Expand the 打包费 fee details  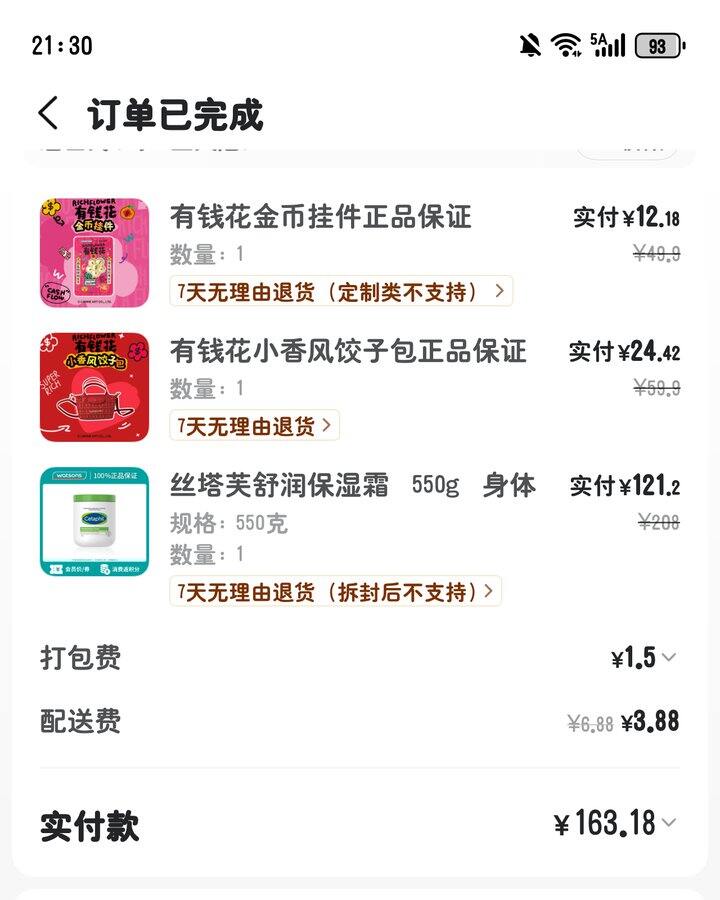click(x=668, y=658)
